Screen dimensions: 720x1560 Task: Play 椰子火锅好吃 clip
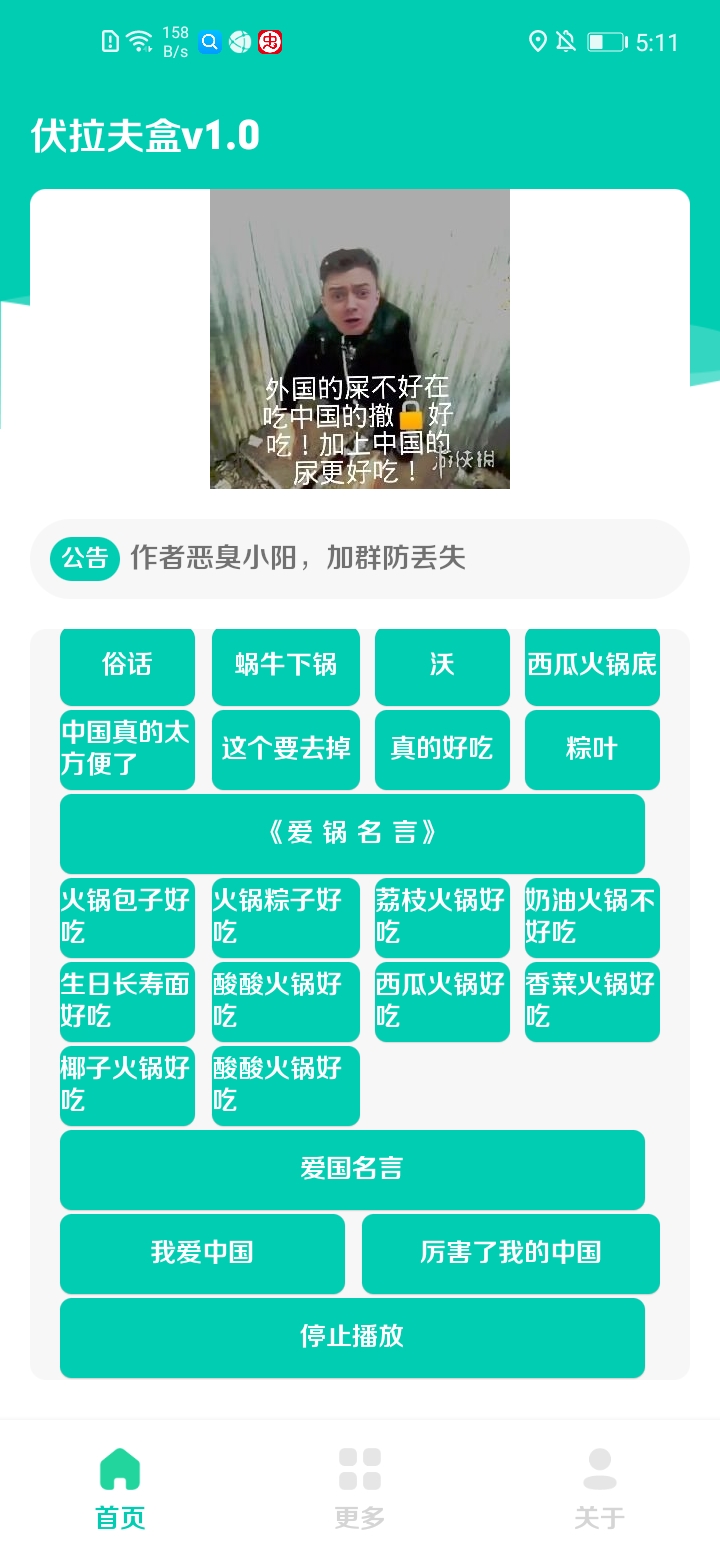127,1085
